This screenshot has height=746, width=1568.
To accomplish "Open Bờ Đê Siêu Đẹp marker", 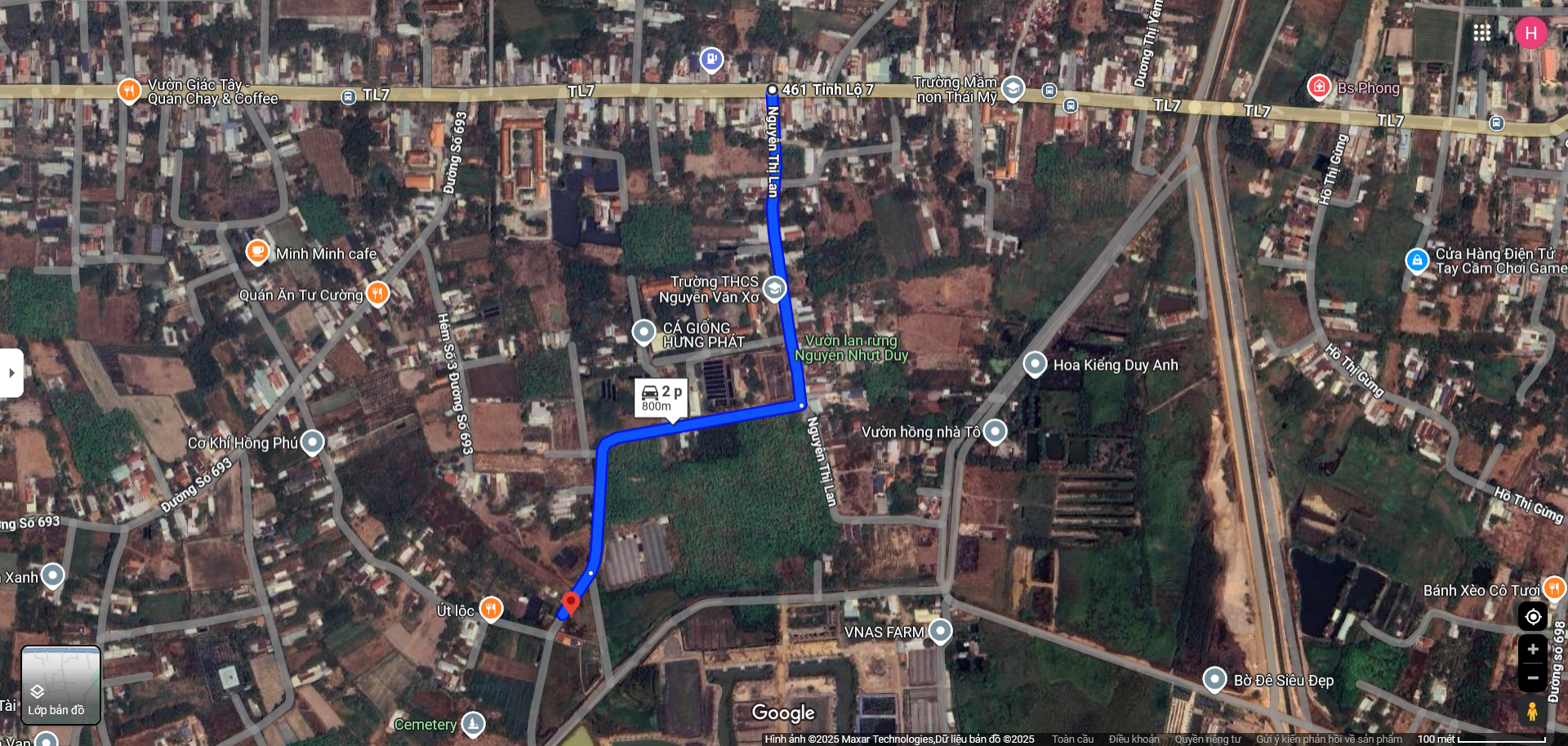I will click(x=1214, y=679).
